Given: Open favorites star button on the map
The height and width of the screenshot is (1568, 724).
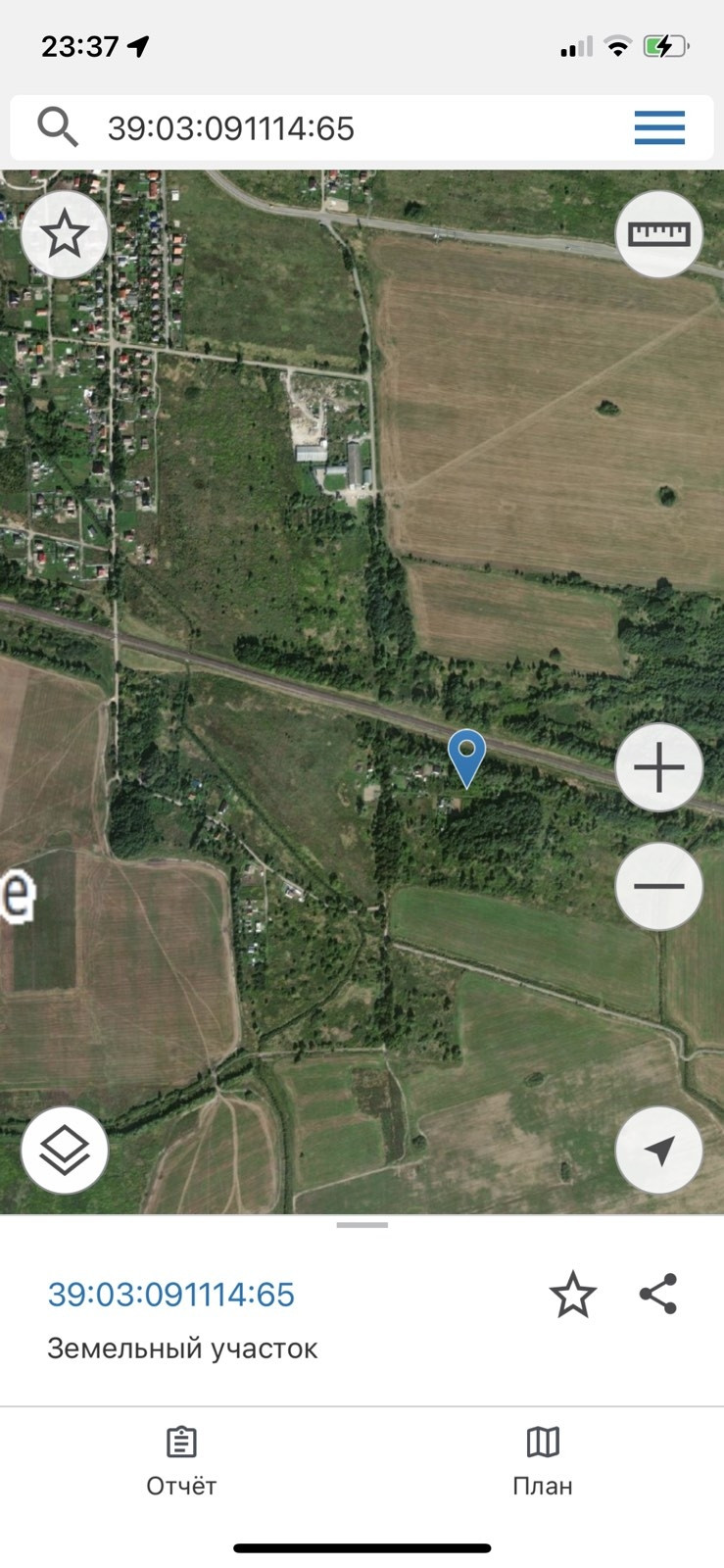Looking at the screenshot, I should click(x=65, y=235).
